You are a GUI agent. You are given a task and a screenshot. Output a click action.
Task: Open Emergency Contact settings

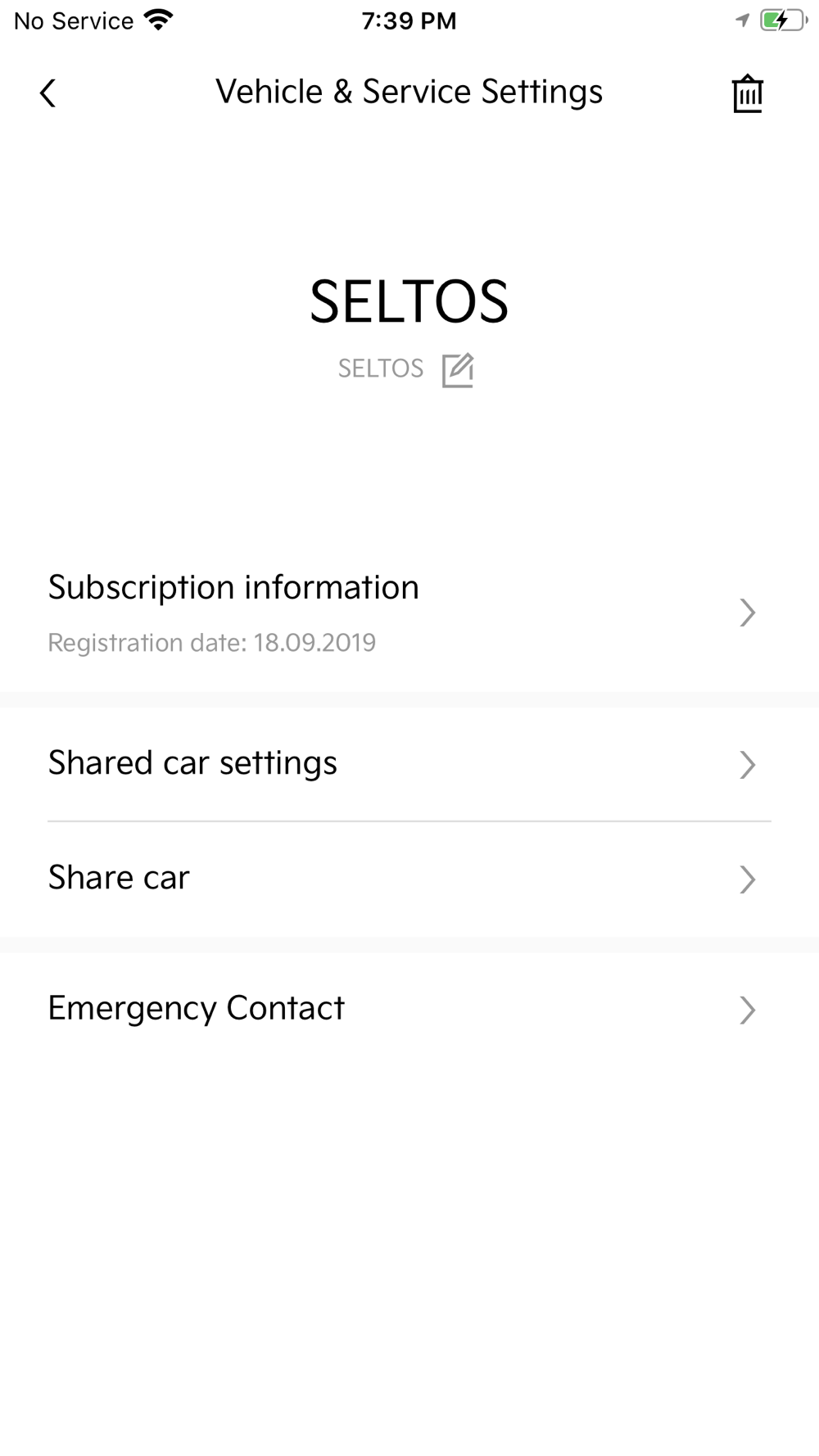point(409,1010)
